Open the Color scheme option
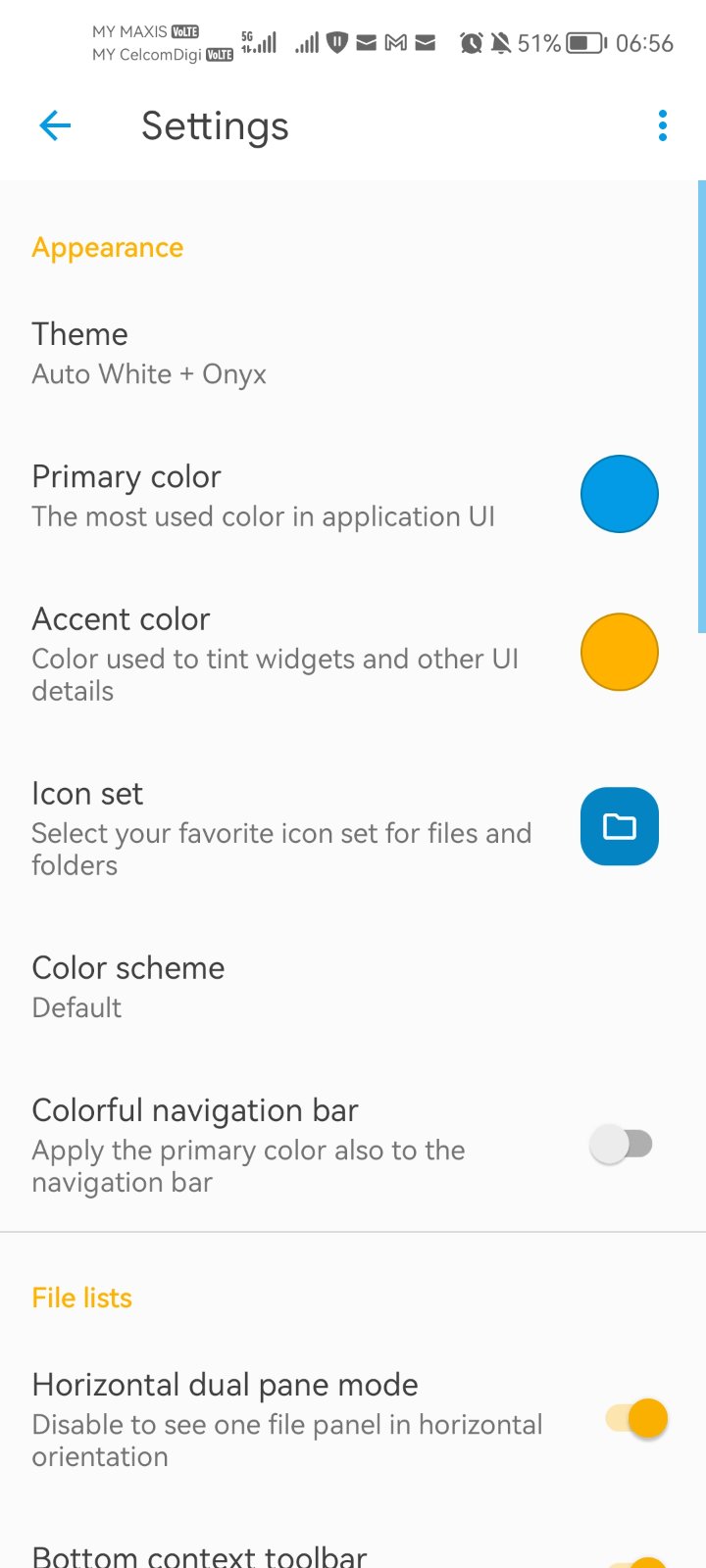 [127, 987]
